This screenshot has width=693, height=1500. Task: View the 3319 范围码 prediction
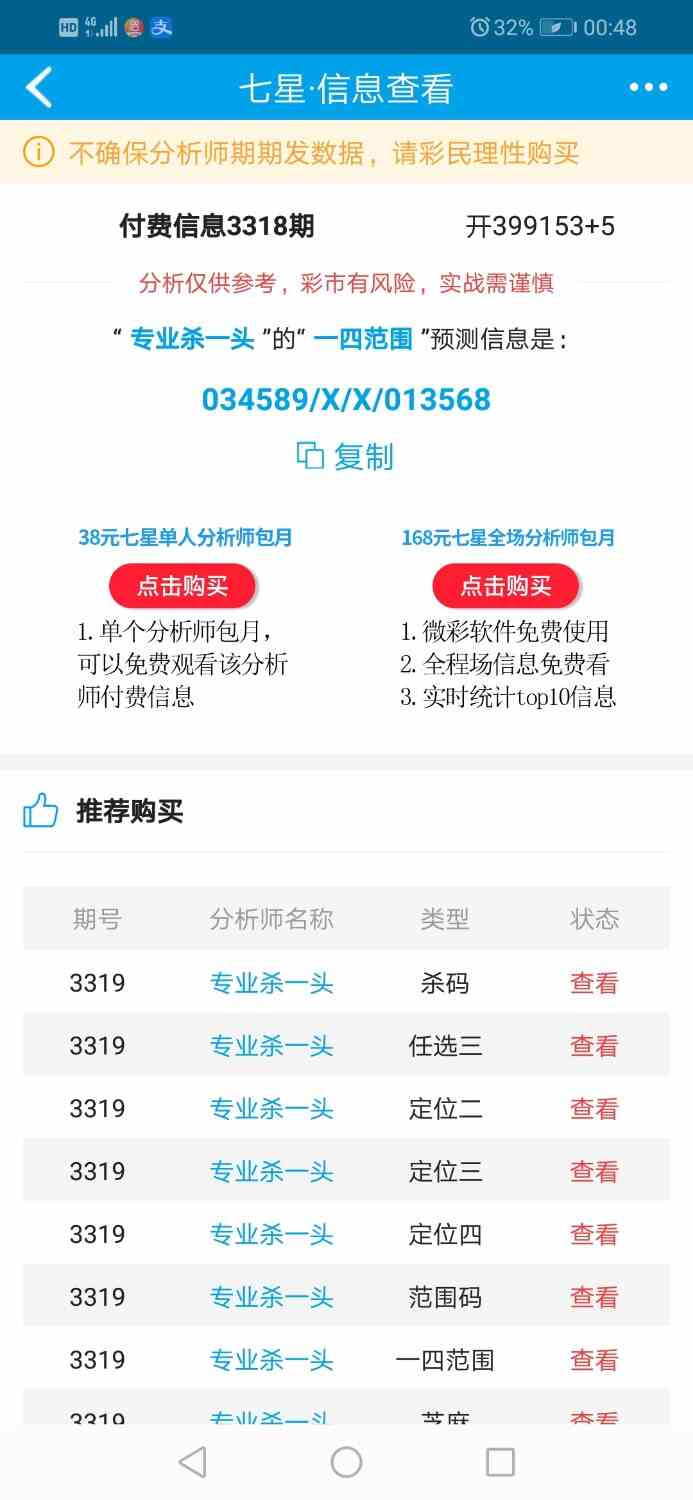pos(594,1298)
